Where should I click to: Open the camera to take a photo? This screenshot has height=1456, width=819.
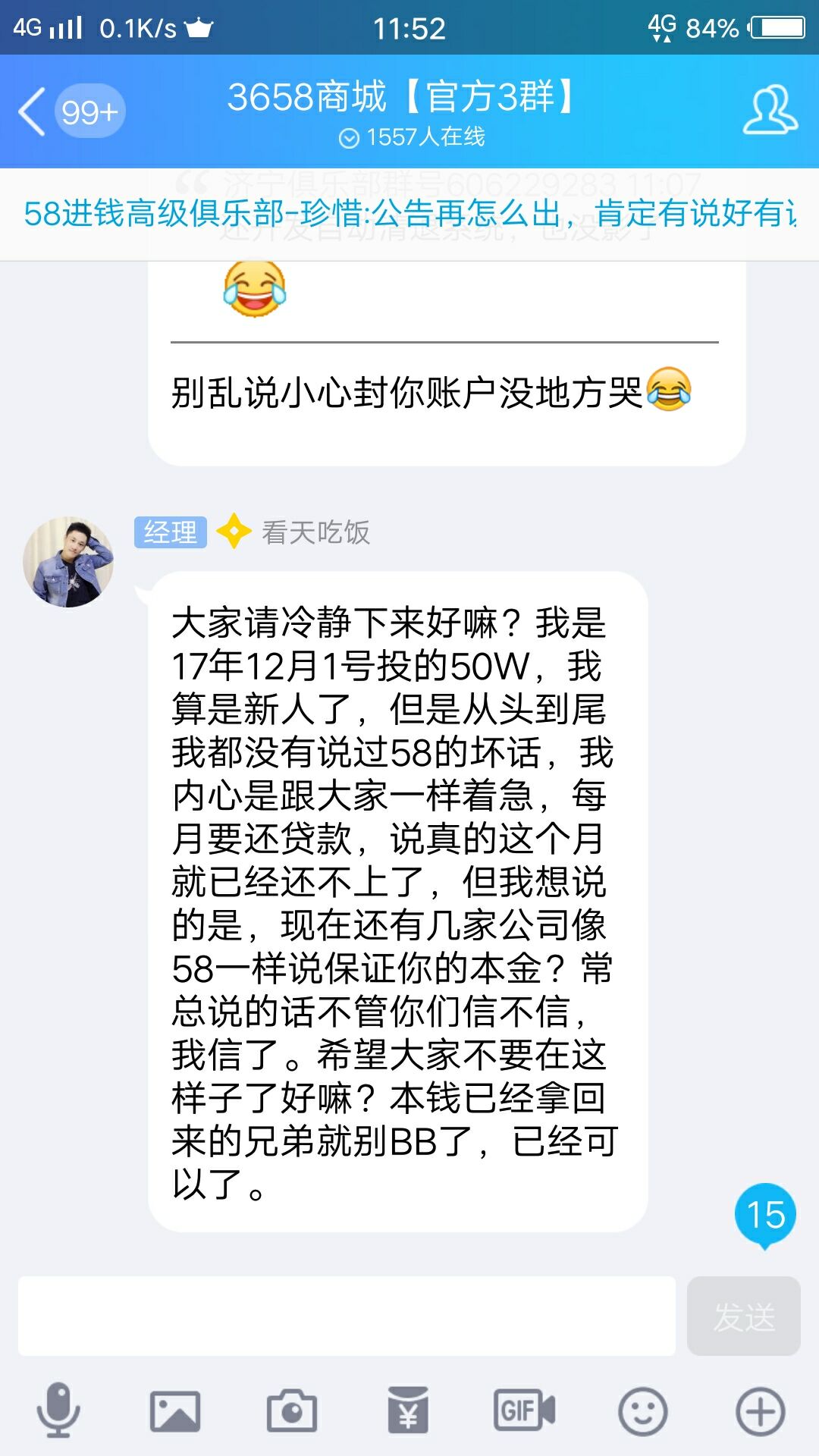[292, 1411]
